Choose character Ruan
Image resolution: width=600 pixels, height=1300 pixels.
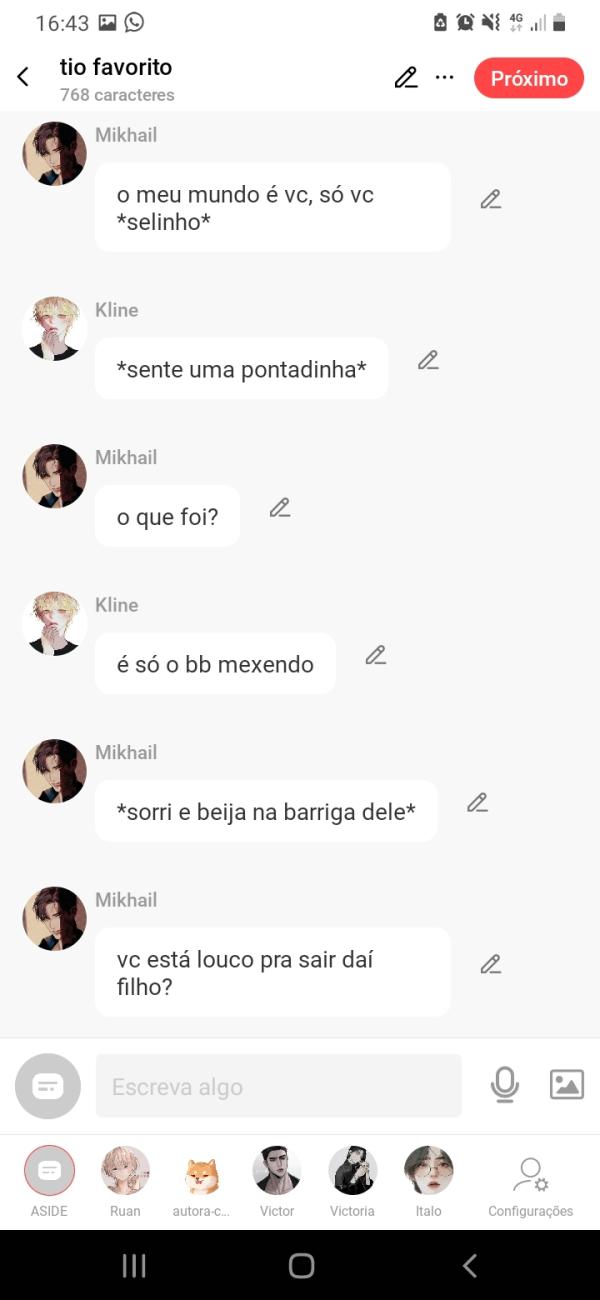click(125, 1171)
